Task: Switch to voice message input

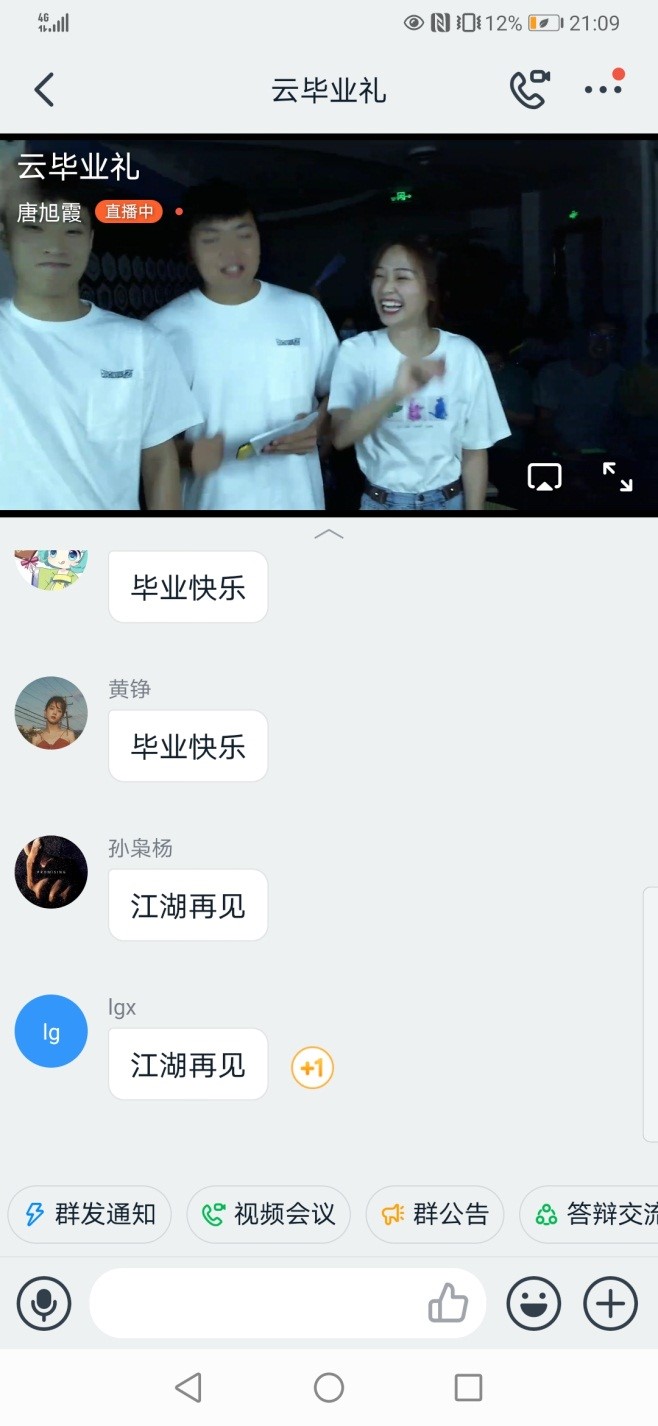Action: tap(44, 1304)
